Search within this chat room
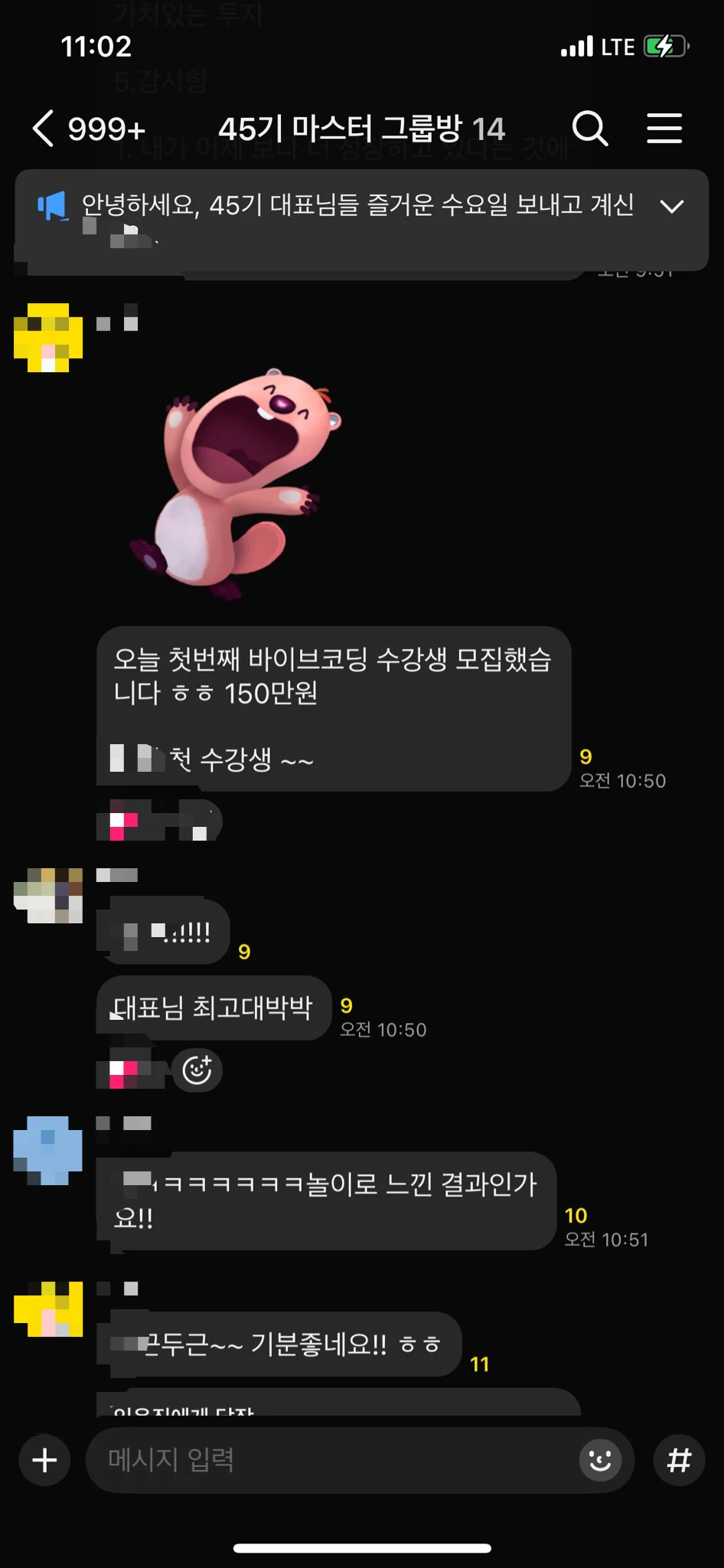Image resolution: width=724 pixels, height=1568 pixels. (x=589, y=128)
